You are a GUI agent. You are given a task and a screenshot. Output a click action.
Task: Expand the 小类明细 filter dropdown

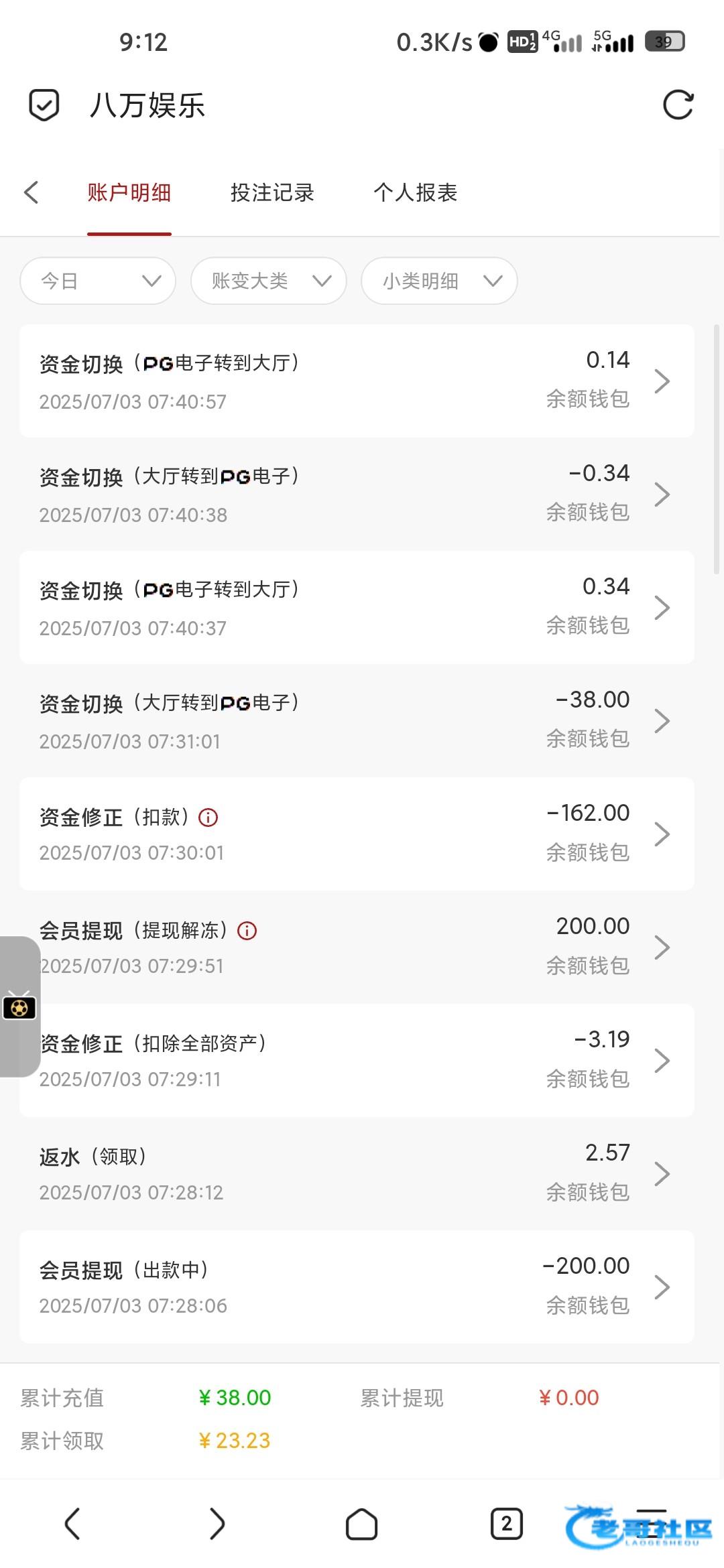coord(439,281)
